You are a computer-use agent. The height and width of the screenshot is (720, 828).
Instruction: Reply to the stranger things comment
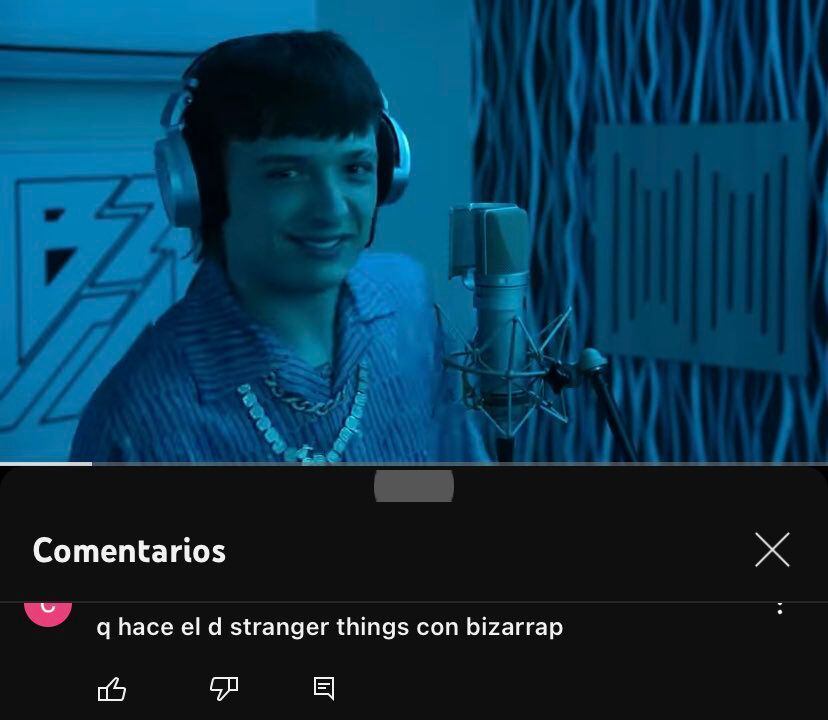323,688
